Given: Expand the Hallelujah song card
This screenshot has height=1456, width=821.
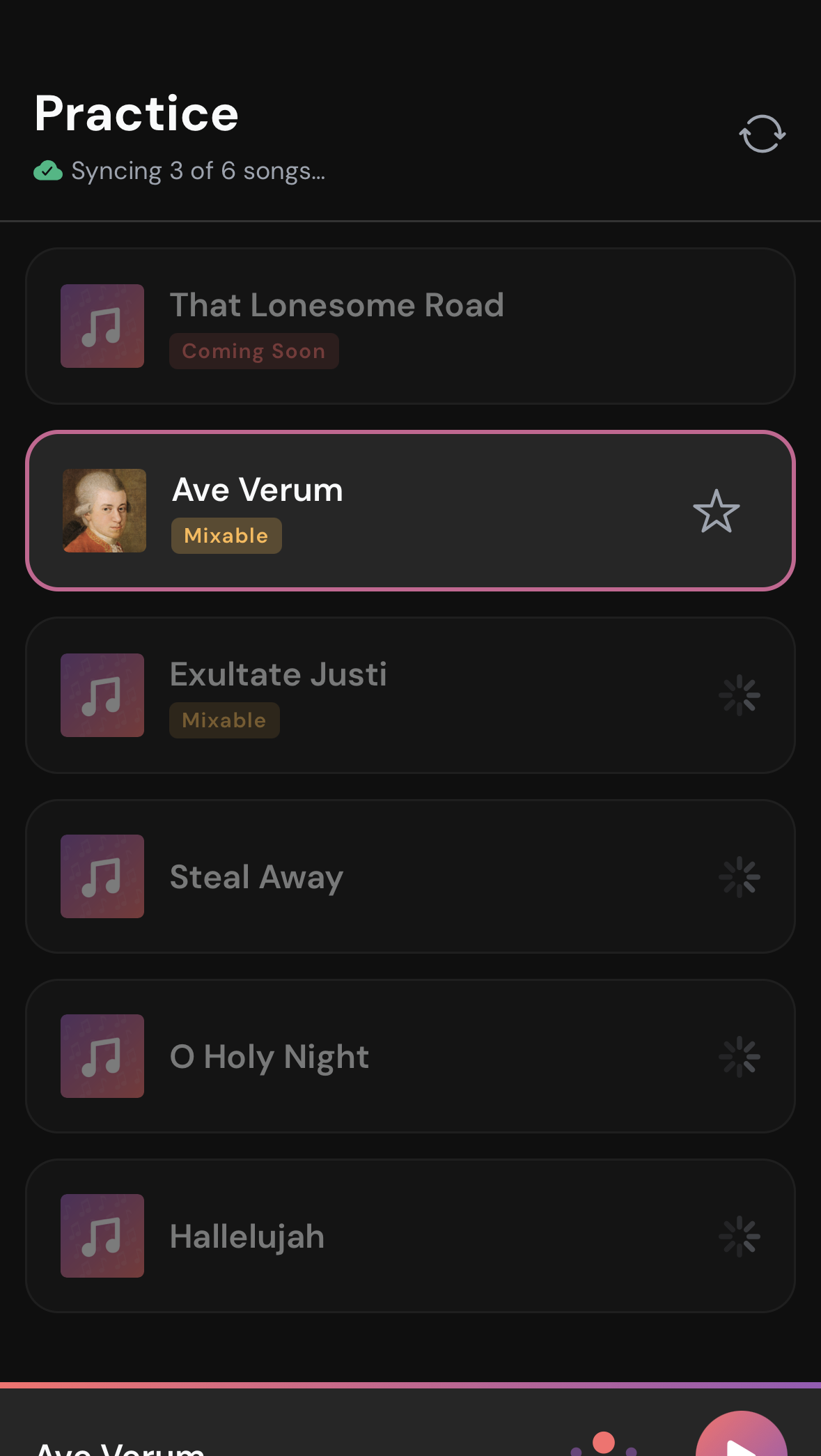Looking at the screenshot, I should click(409, 1237).
